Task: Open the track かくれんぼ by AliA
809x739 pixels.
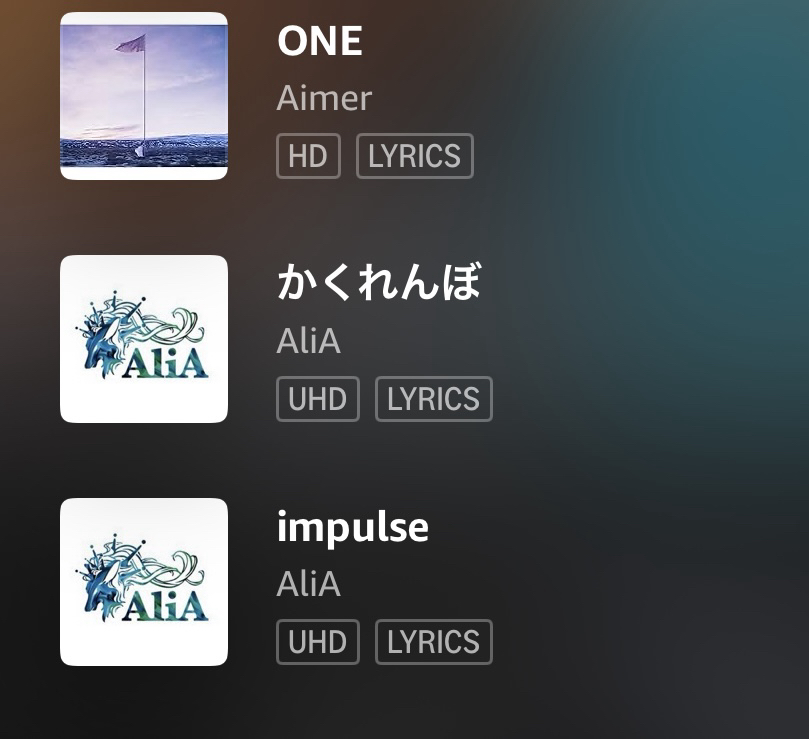Action: (378, 284)
